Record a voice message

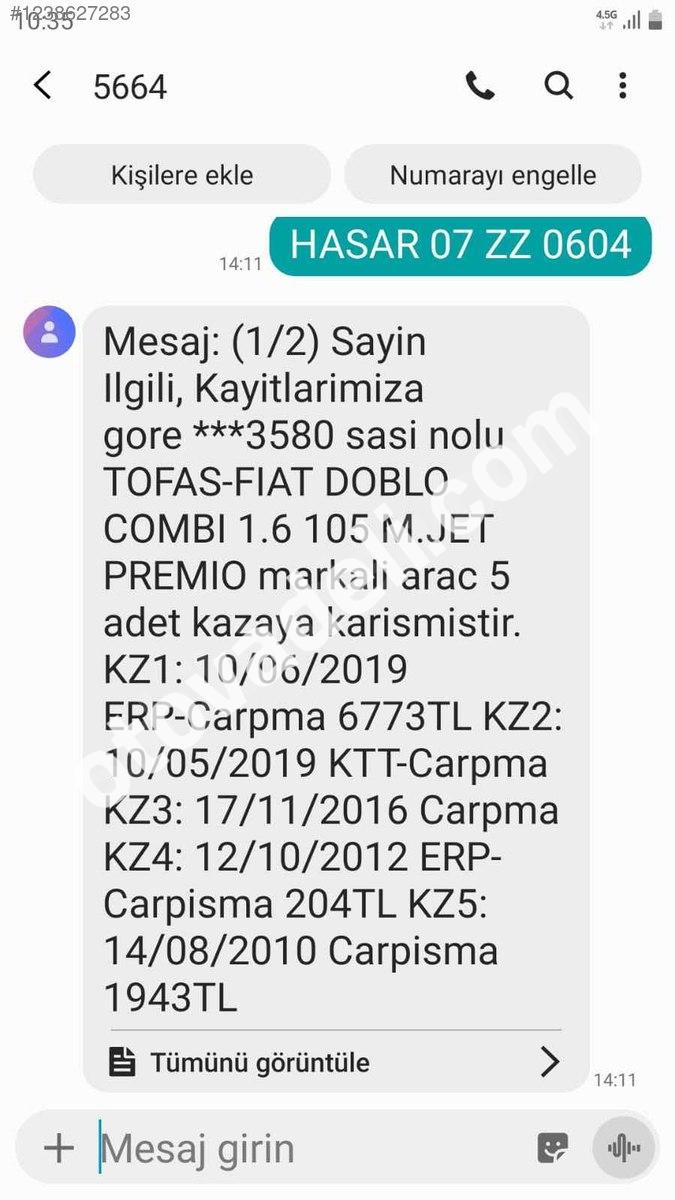coord(624,1148)
